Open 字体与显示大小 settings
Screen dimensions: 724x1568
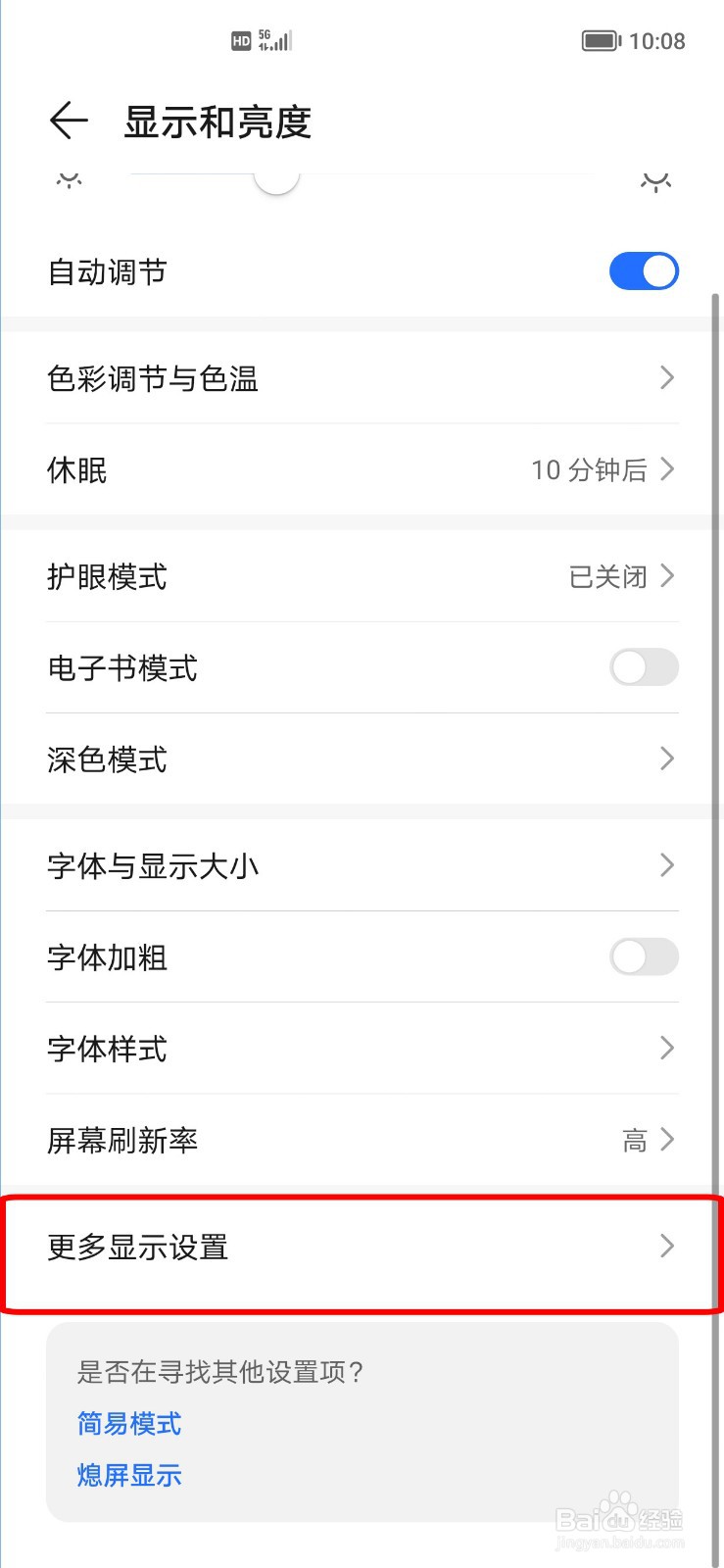[x=362, y=866]
